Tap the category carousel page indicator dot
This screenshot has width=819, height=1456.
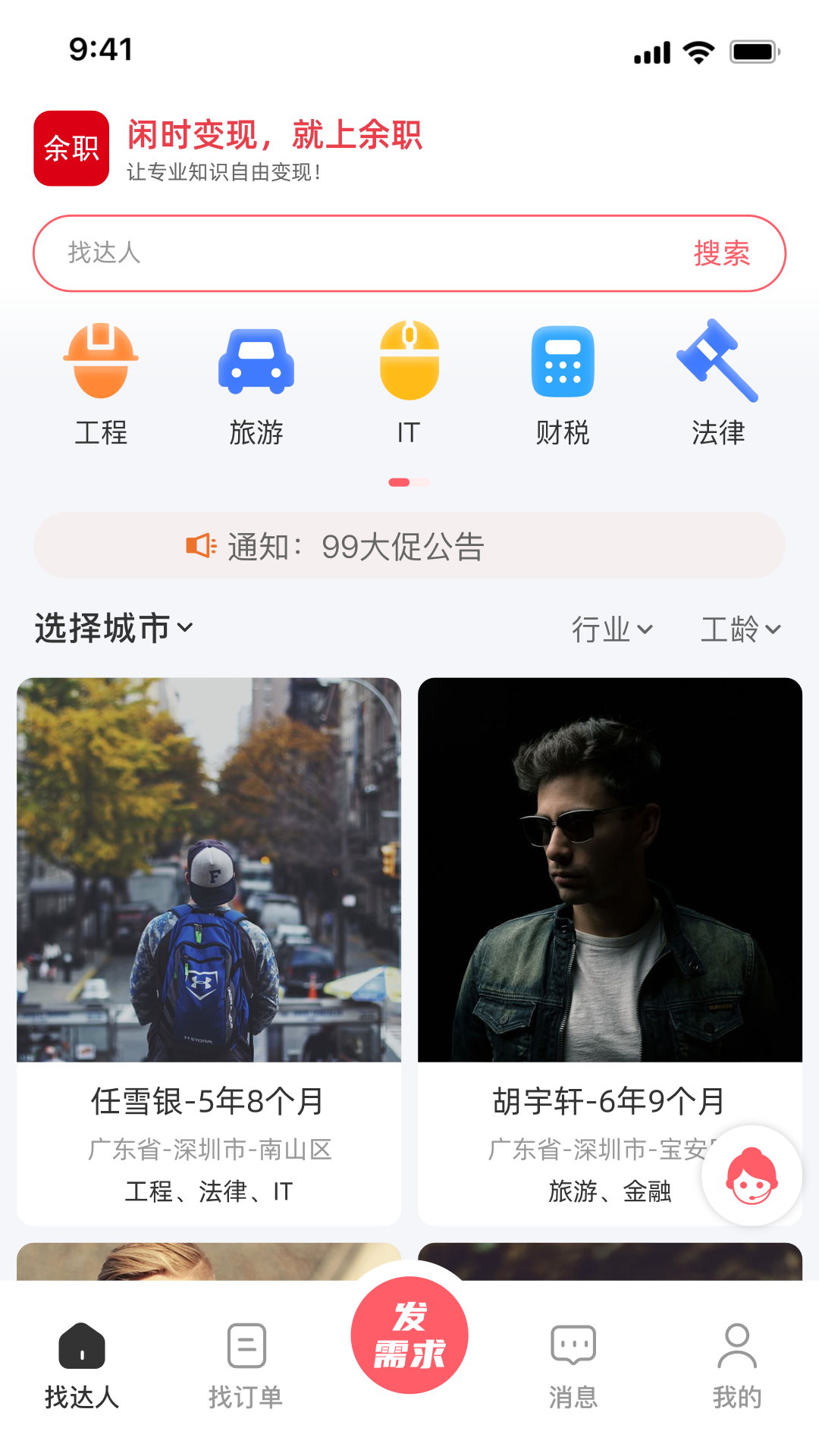[409, 482]
